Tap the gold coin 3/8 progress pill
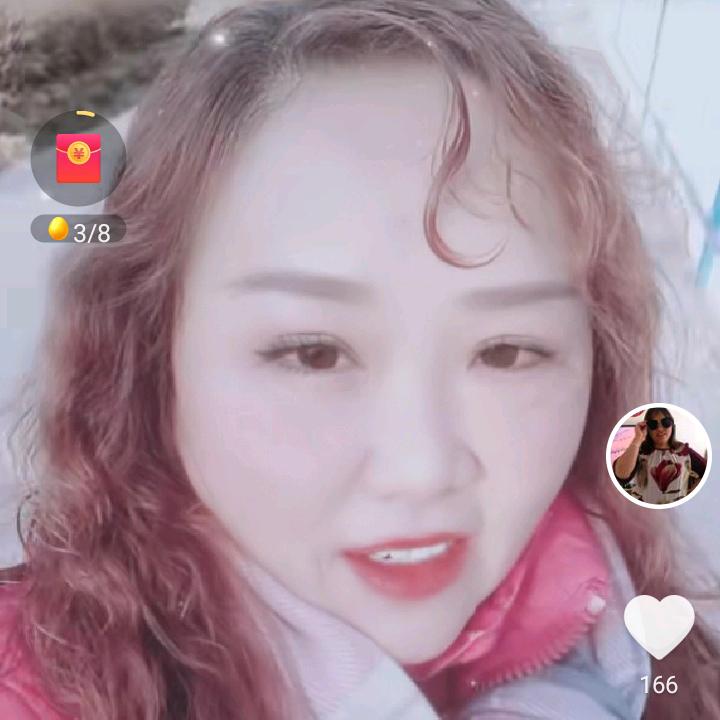This screenshot has width=720, height=720. point(79,229)
